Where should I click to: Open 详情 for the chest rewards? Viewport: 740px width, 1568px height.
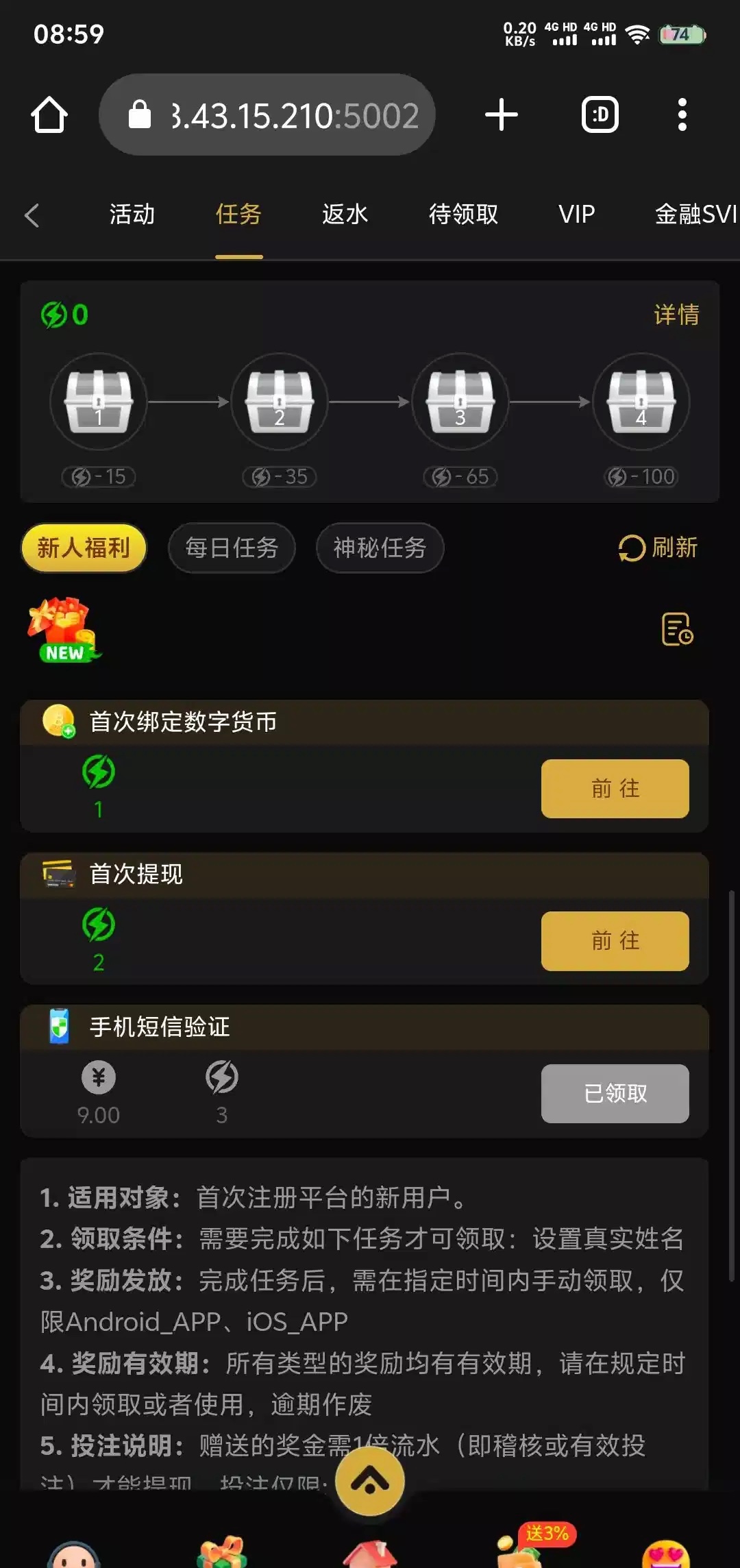tap(676, 315)
